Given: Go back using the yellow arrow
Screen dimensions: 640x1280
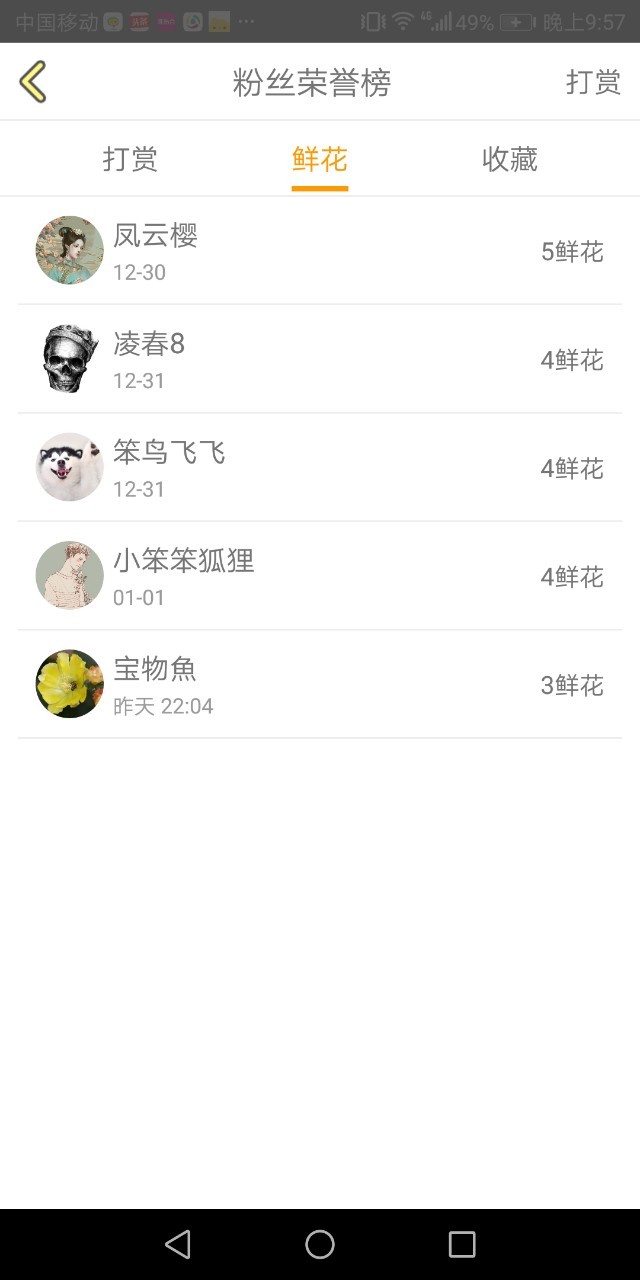Looking at the screenshot, I should click(x=33, y=82).
